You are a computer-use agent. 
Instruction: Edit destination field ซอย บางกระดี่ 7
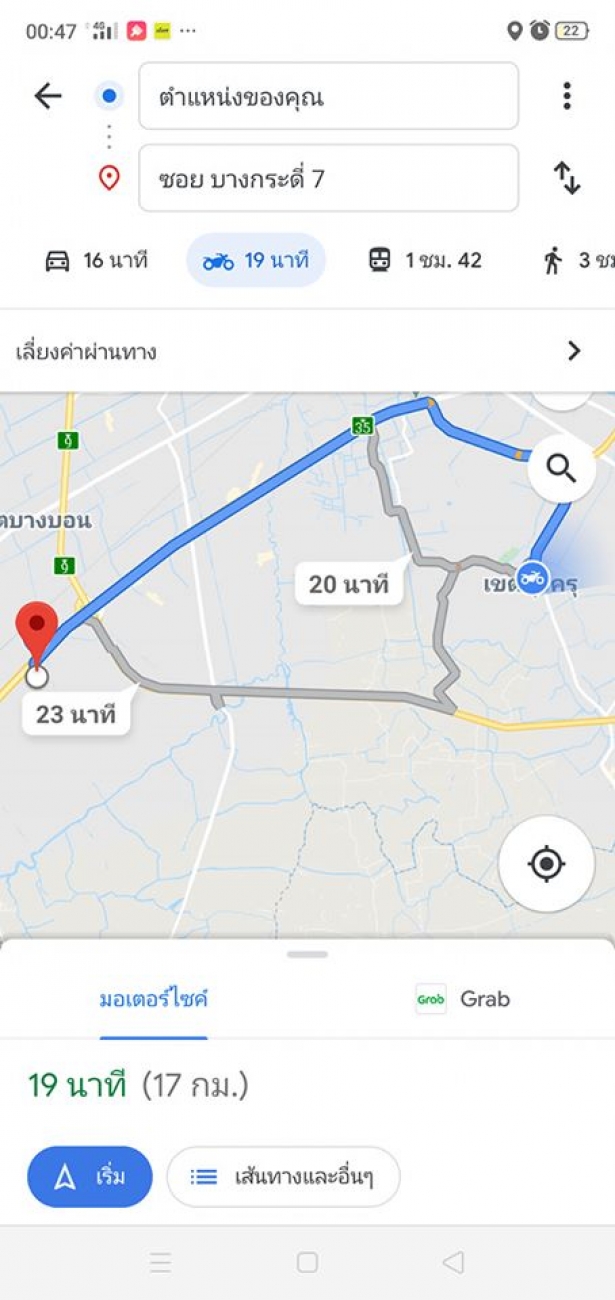click(329, 178)
